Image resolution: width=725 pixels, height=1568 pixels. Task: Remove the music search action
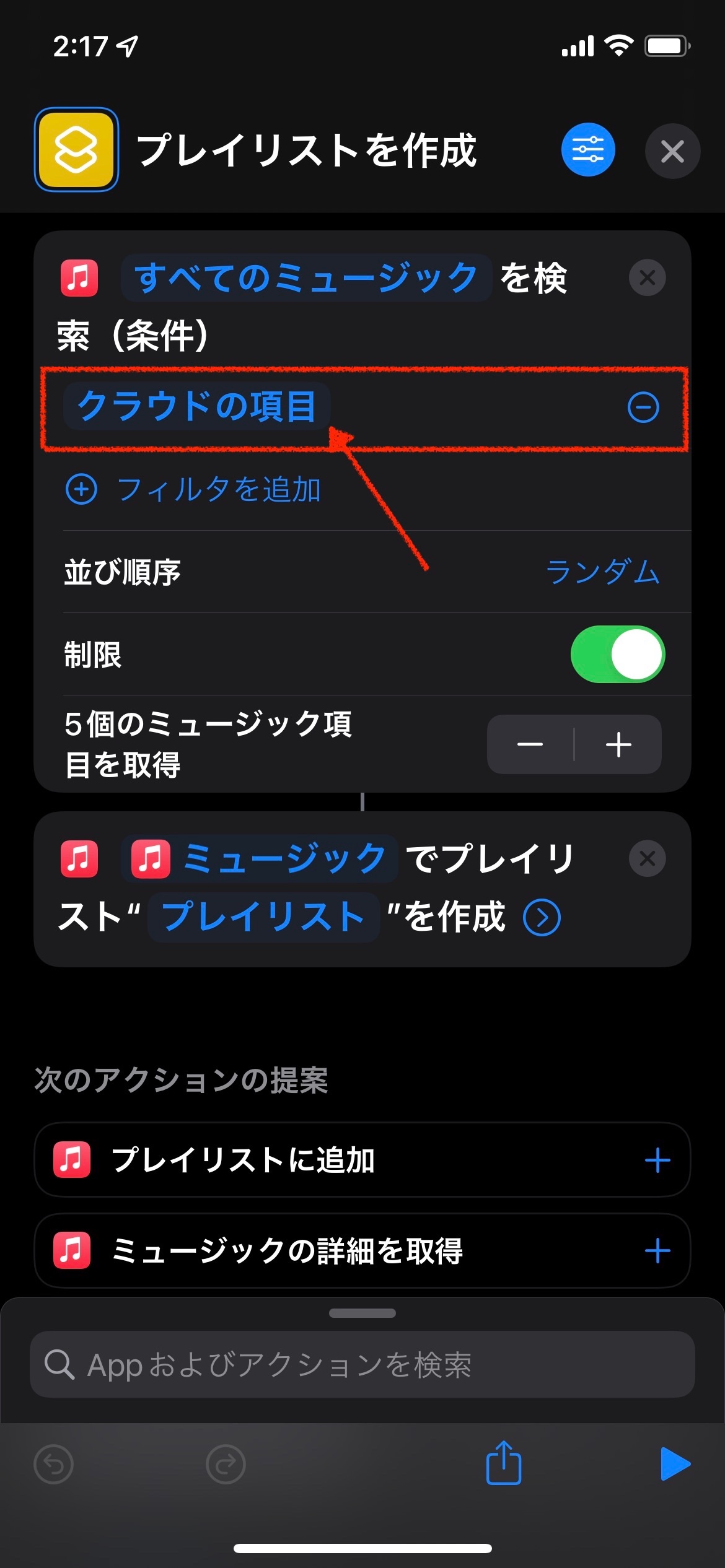pos(647,278)
